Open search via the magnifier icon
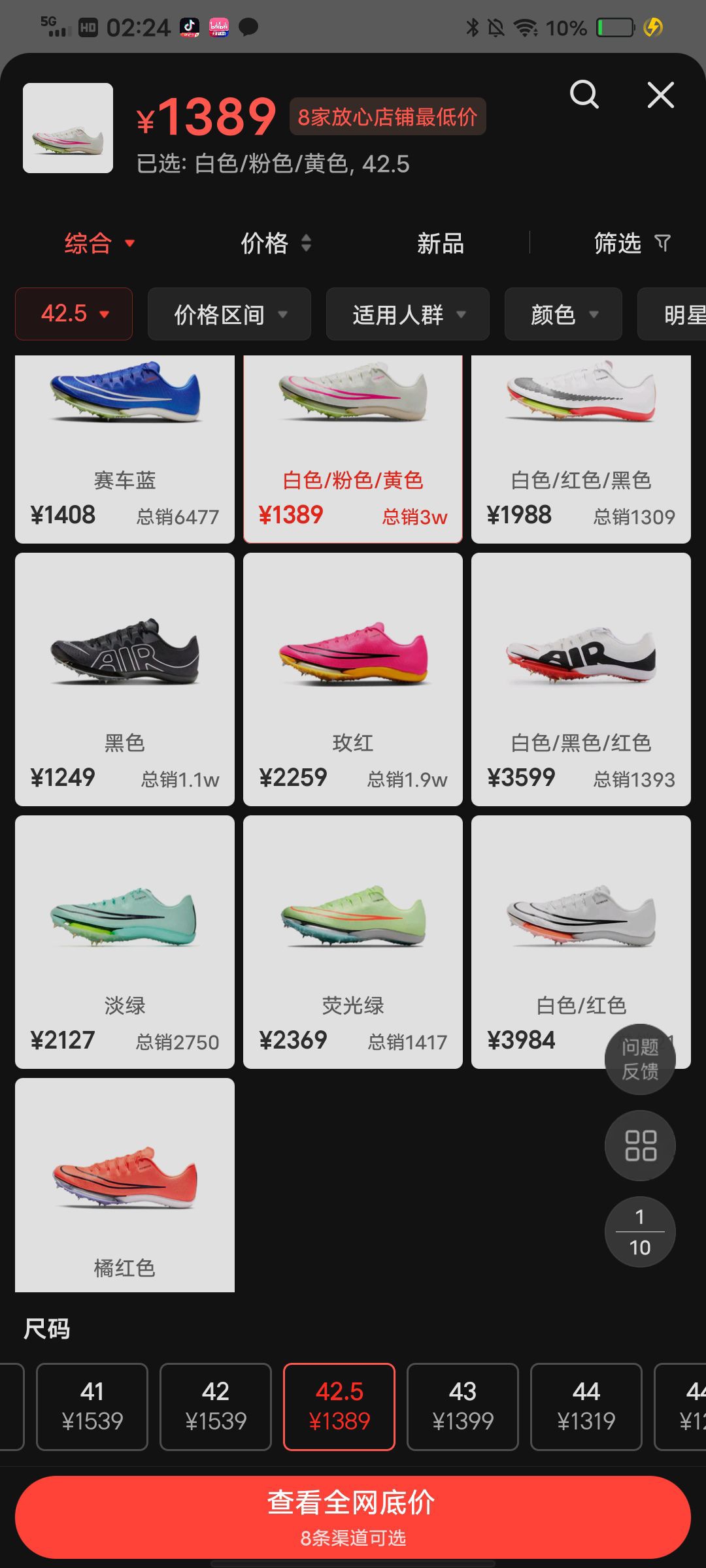The image size is (706, 1568). coord(584,95)
